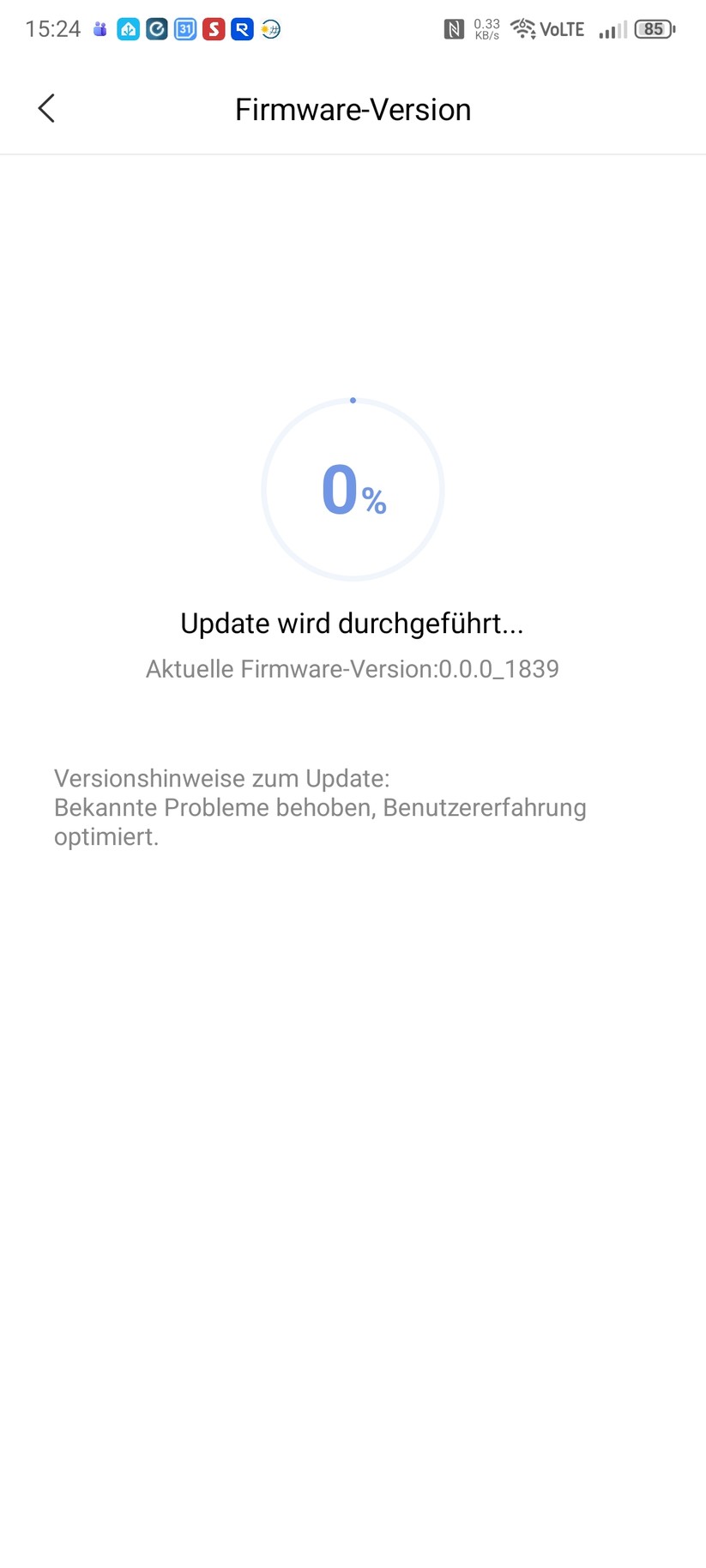The width and height of the screenshot is (706, 1568).
Task: Tap the network speed readout 0.33 KB/s
Action: 485,28
